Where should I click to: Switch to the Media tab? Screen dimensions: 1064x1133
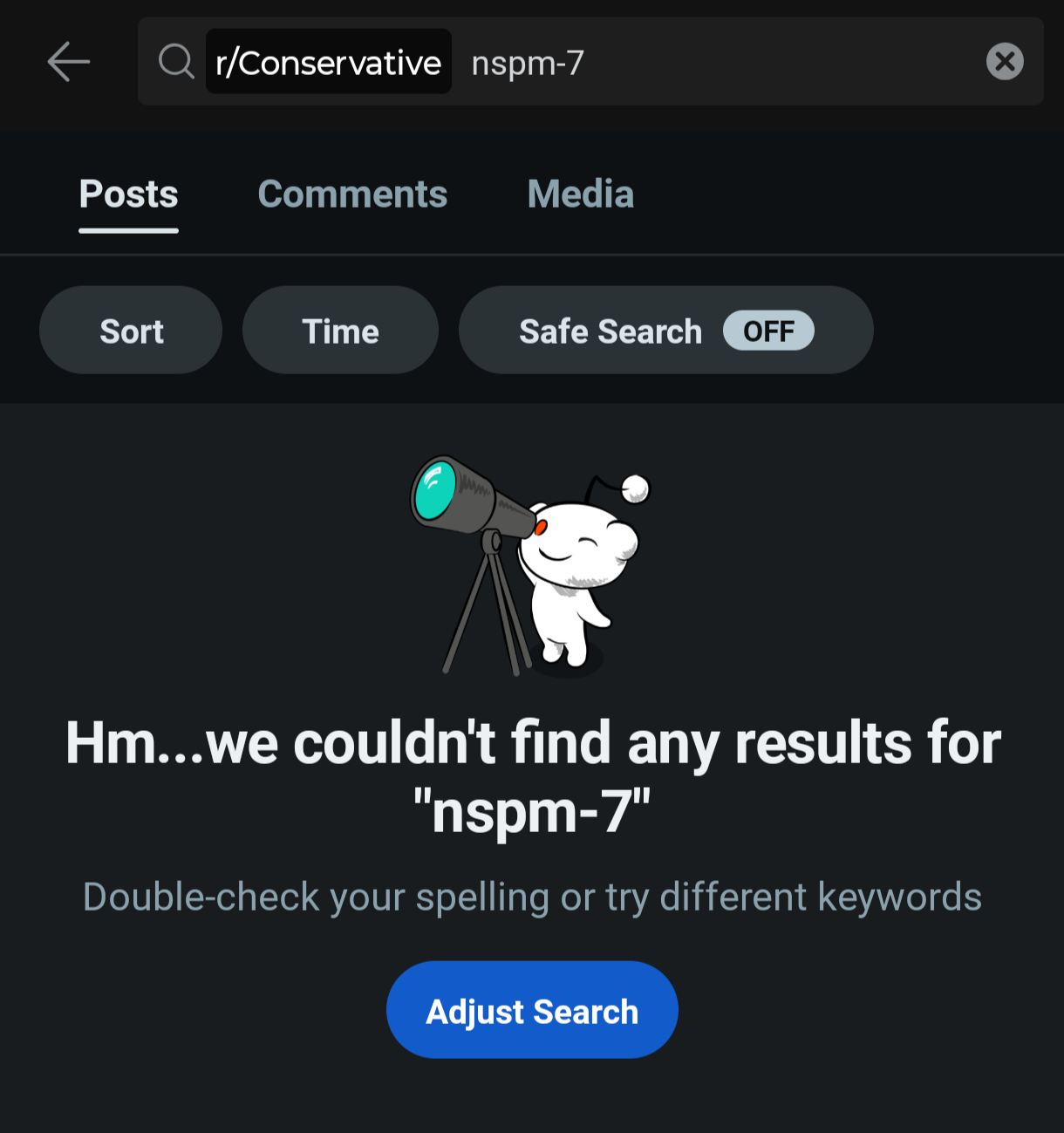pyautogui.click(x=581, y=195)
